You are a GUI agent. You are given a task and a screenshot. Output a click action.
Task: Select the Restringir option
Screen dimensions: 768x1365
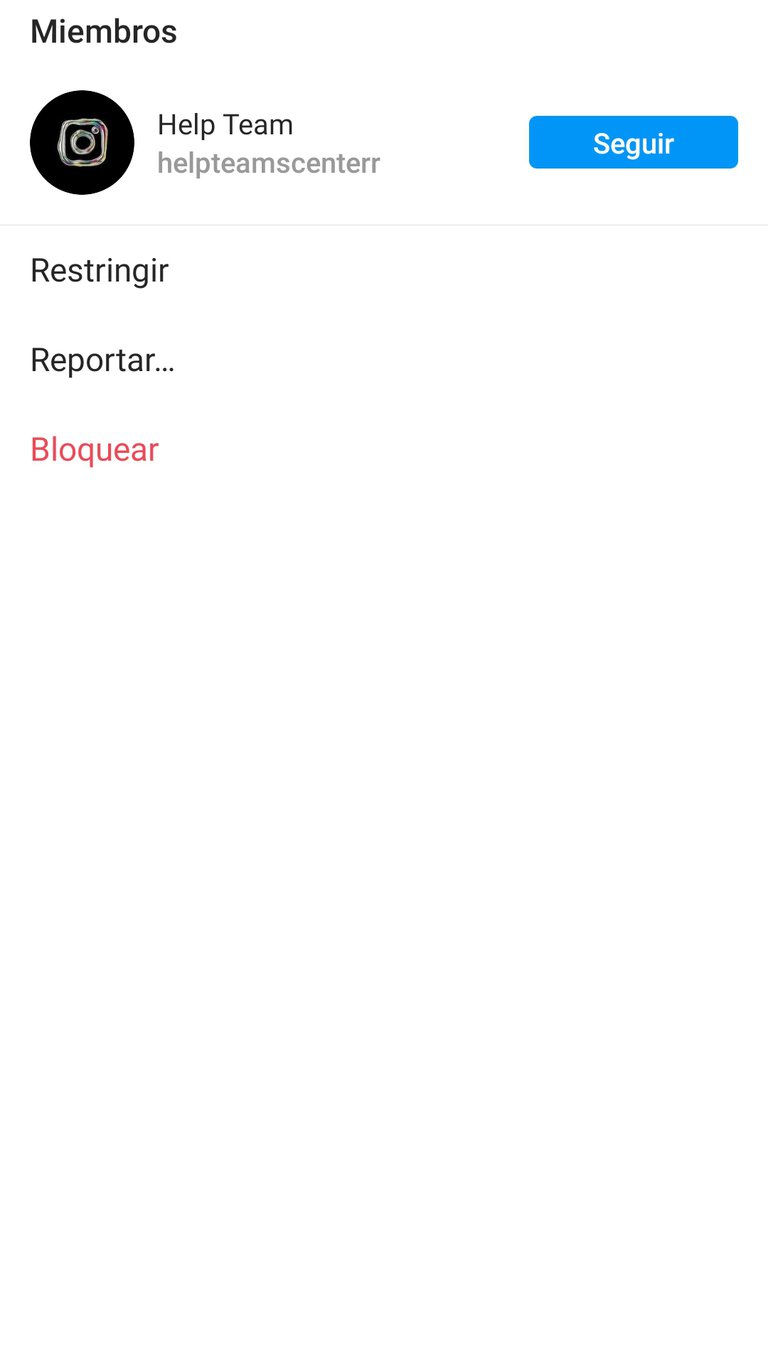tap(100, 271)
